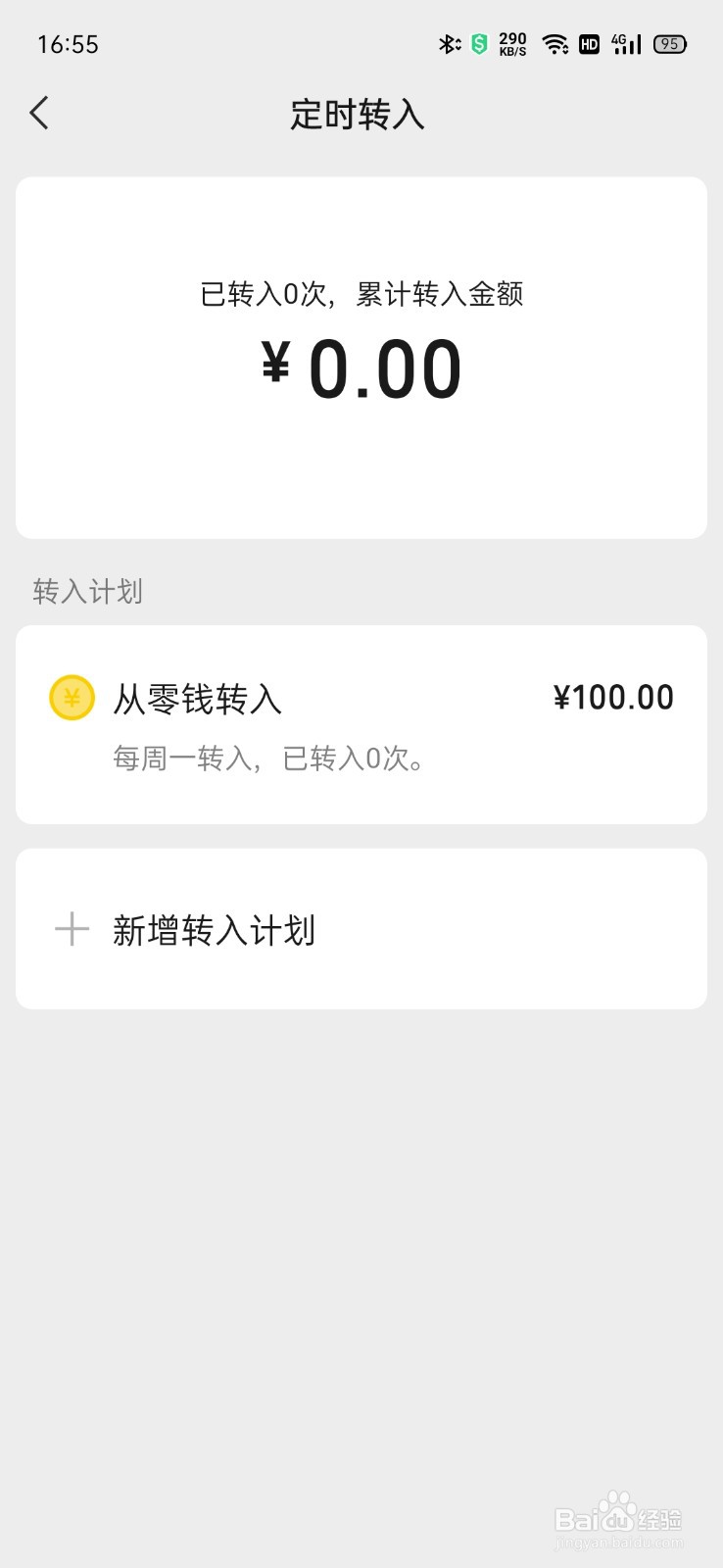Tap 新增转入计划 to add a plan
The width and height of the screenshot is (723, 1568).
361,929
